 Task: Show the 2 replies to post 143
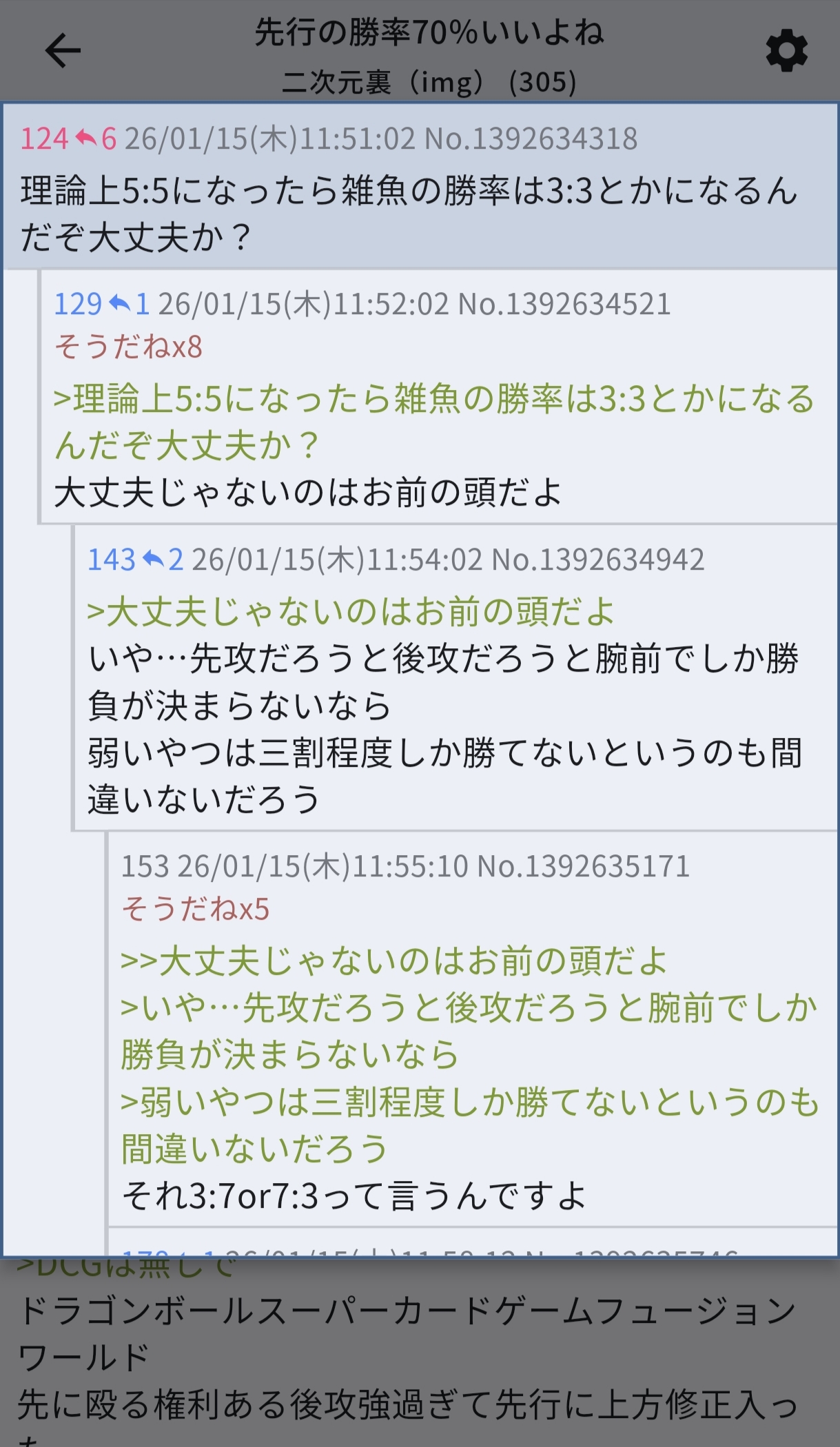pos(163,560)
